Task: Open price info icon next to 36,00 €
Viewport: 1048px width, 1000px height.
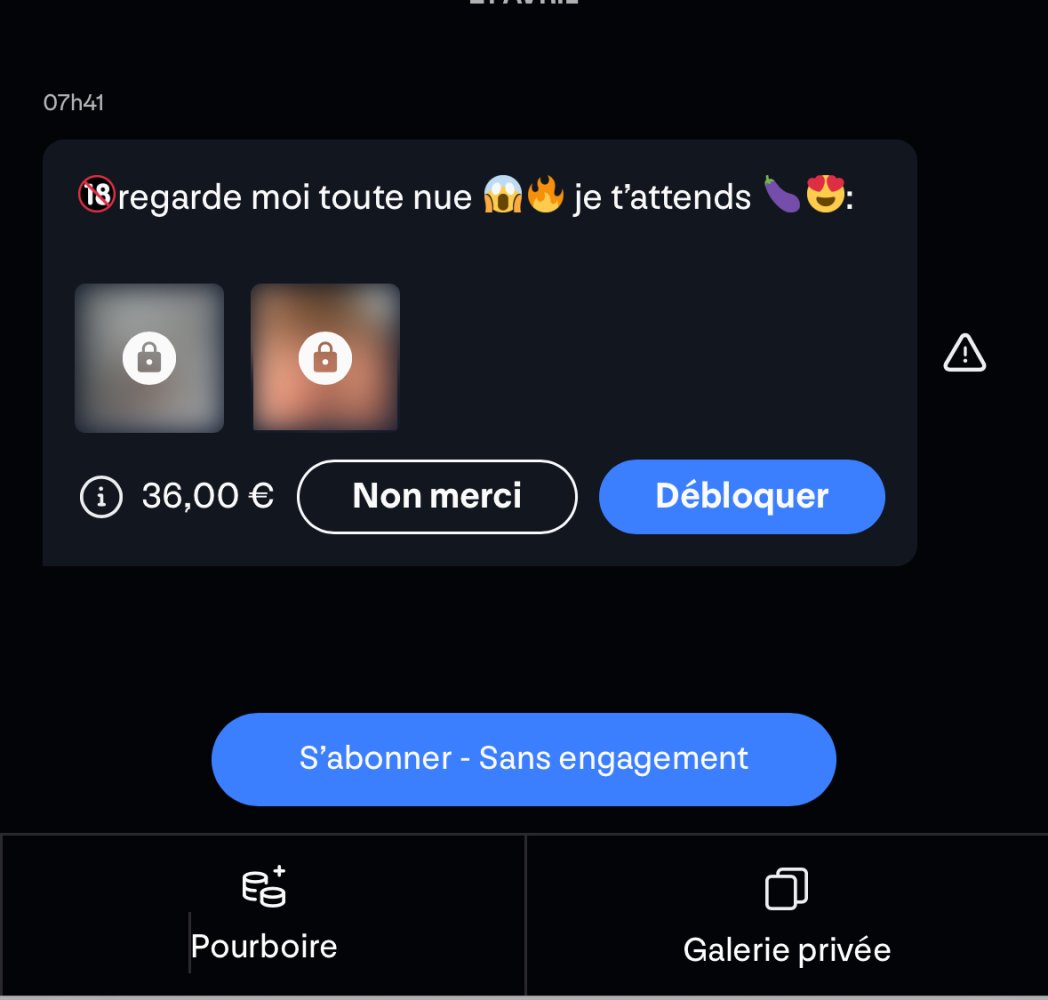Action: click(101, 497)
